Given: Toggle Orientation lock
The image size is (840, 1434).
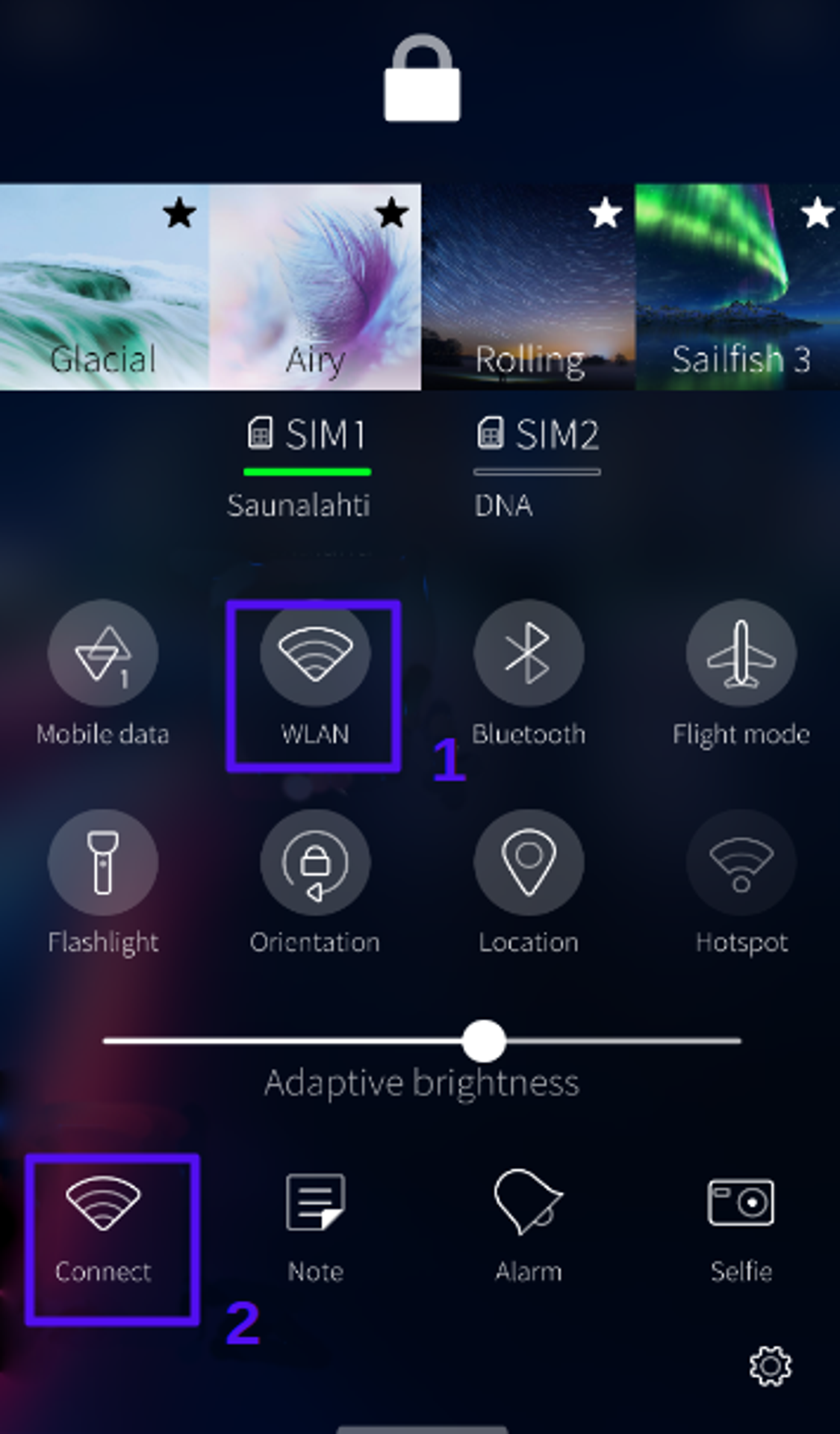Looking at the screenshot, I should pos(315,863).
